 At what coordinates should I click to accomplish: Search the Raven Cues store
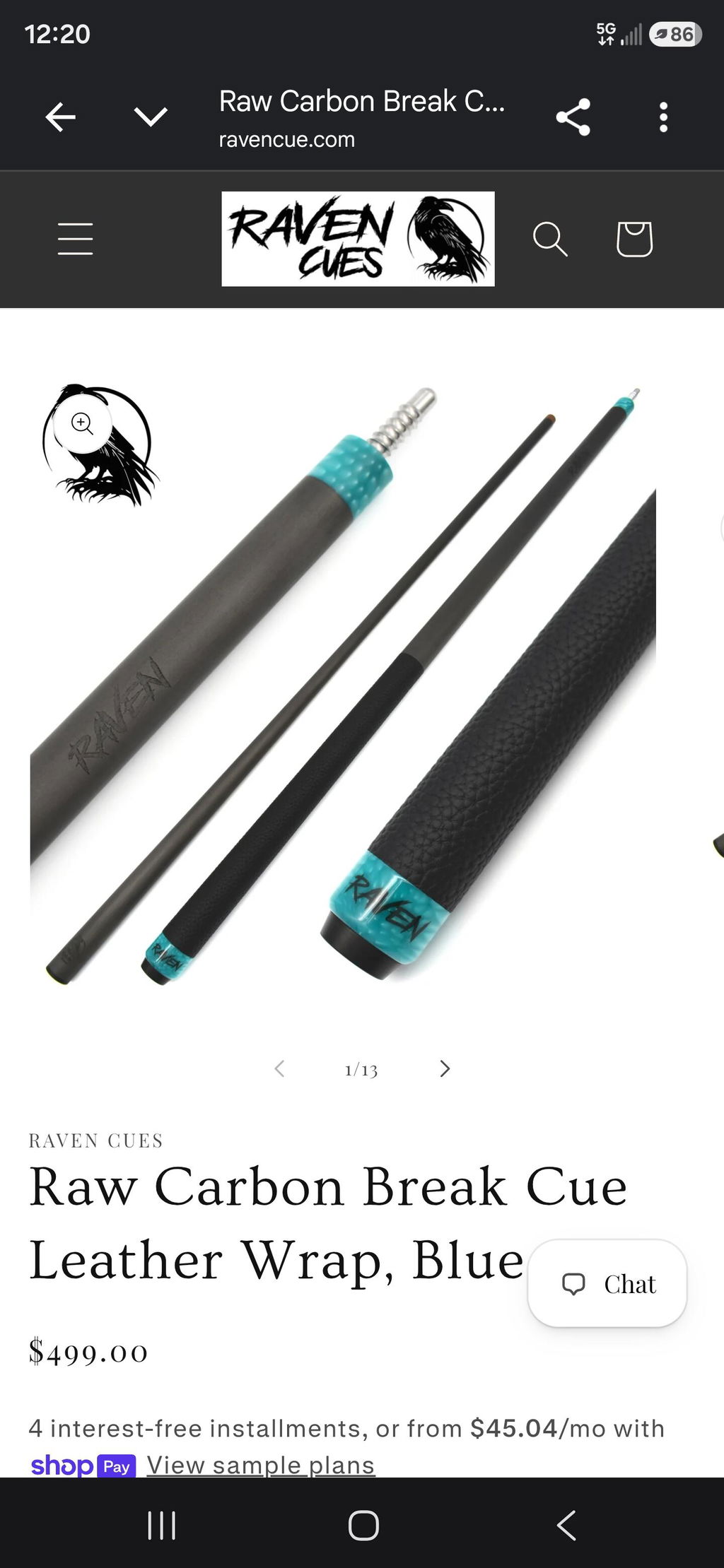point(550,239)
